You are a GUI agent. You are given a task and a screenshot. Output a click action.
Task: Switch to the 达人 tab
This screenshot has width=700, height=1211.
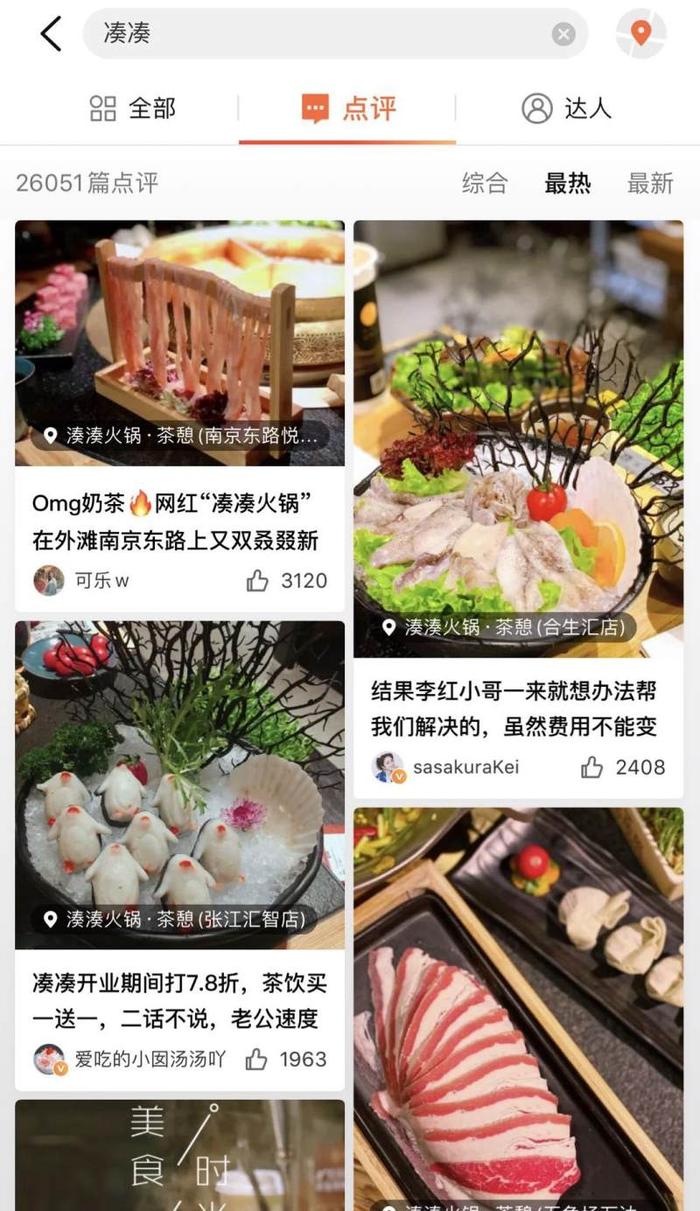pyautogui.click(x=566, y=108)
